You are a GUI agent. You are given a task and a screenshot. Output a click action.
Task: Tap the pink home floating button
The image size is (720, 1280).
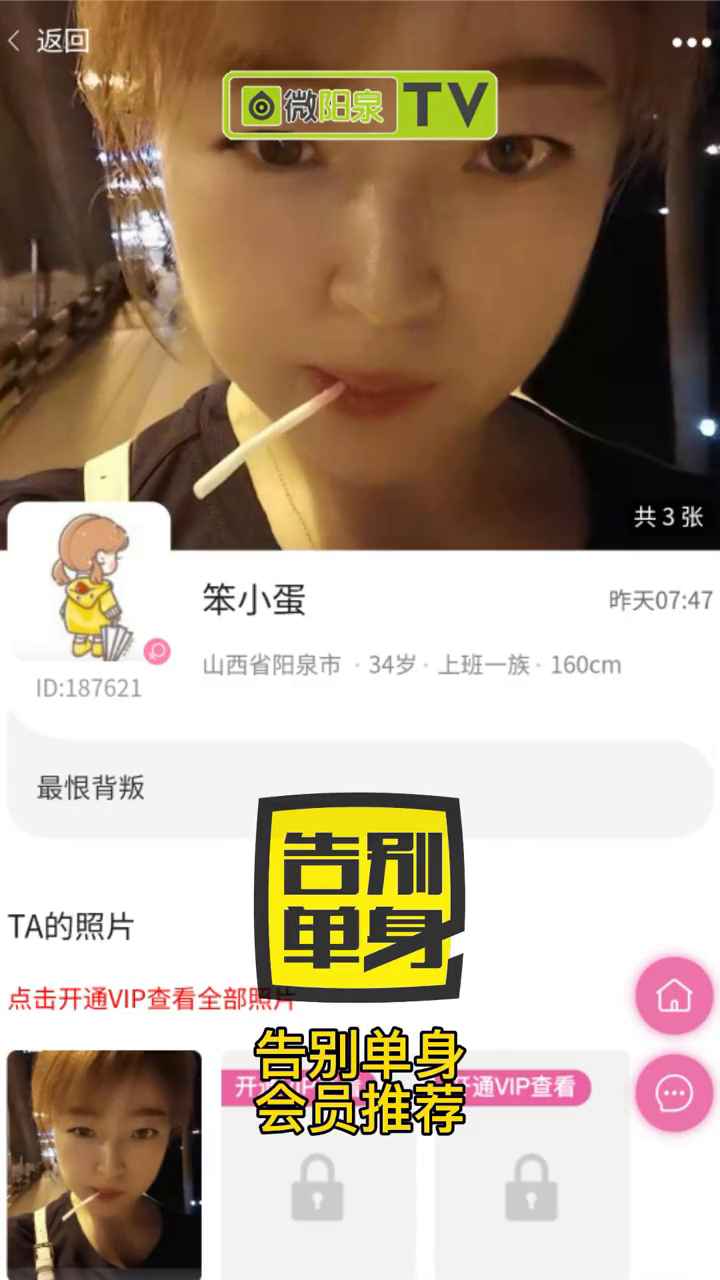674,995
